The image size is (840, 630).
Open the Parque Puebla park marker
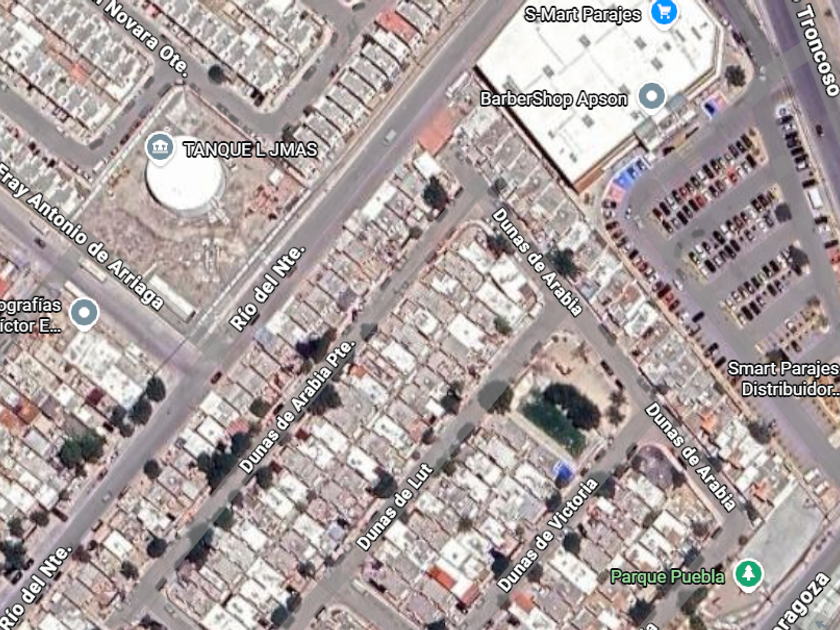[x=748, y=575]
